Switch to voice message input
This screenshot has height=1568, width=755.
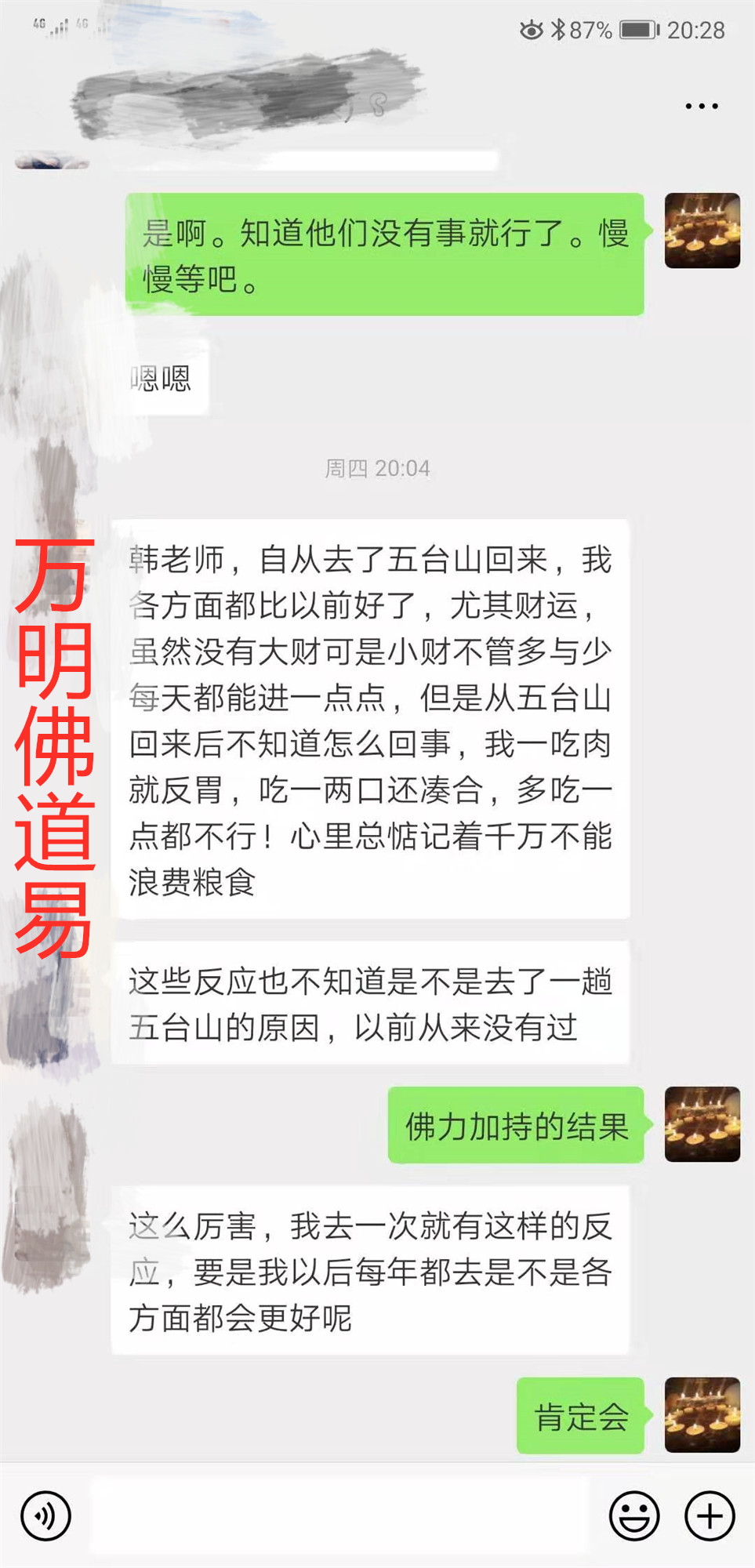[45, 1515]
